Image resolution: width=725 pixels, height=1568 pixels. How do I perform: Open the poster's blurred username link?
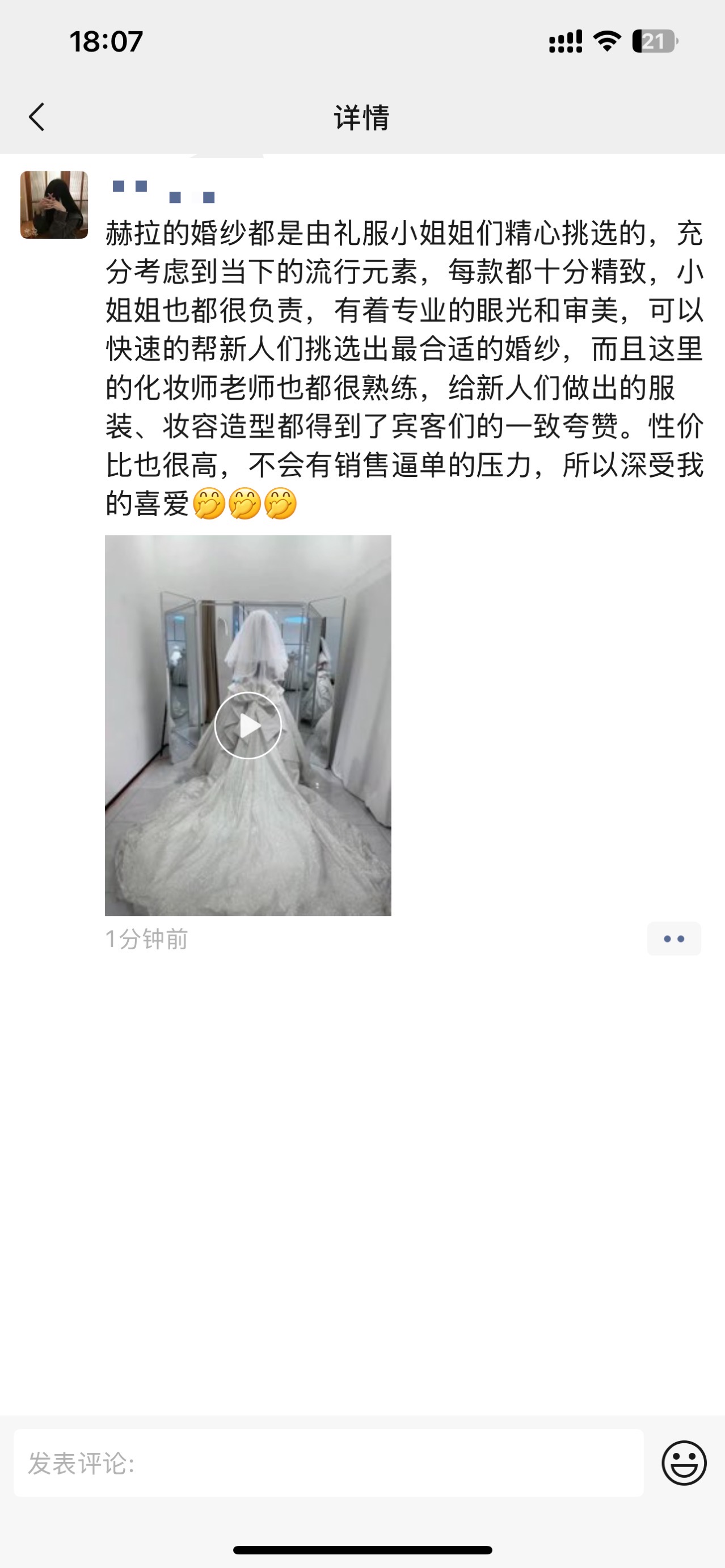click(x=164, y=192)
